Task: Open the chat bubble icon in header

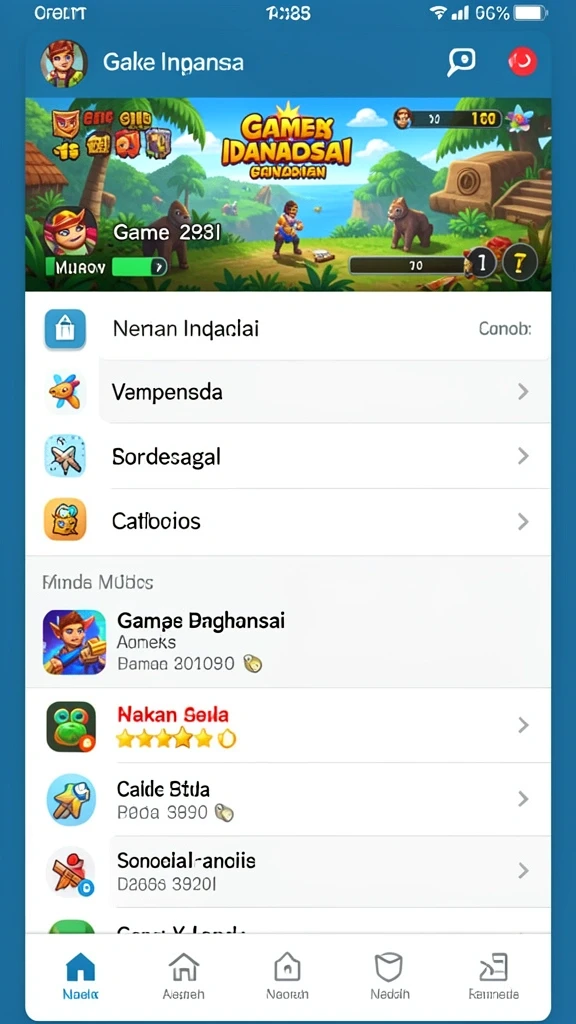Action: click(461, 62)
